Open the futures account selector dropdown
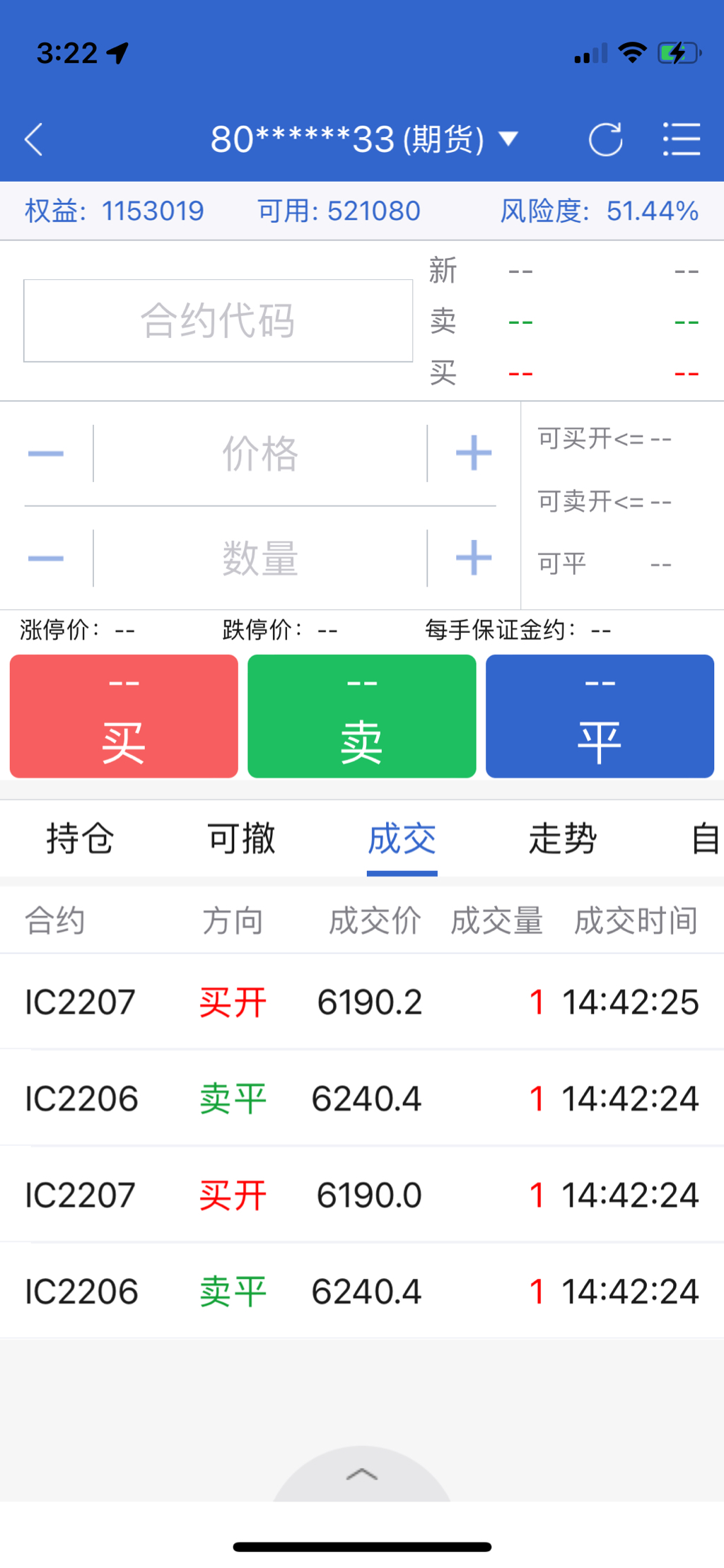 [364, 139]
